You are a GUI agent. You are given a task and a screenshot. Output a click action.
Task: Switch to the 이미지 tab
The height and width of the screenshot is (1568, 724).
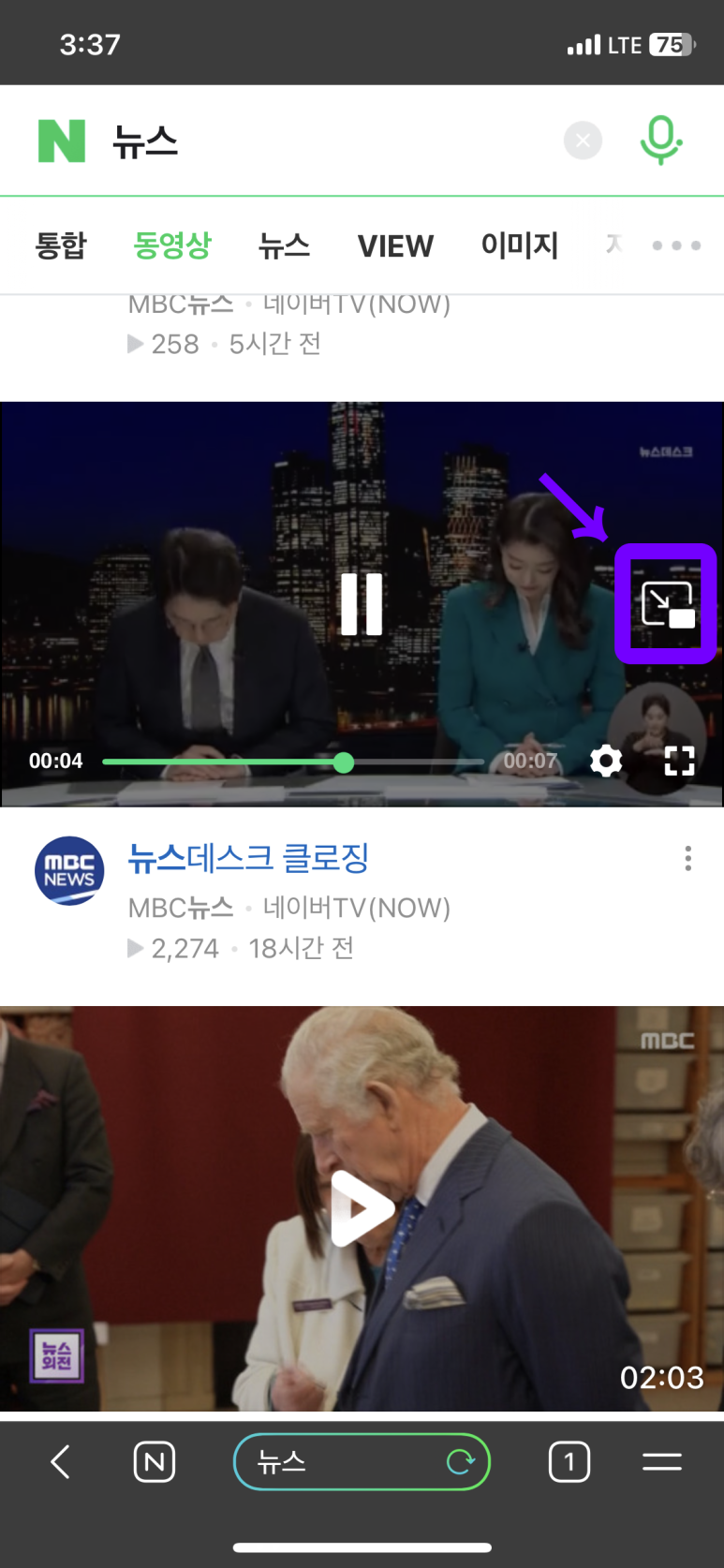(x=520, y=245)
